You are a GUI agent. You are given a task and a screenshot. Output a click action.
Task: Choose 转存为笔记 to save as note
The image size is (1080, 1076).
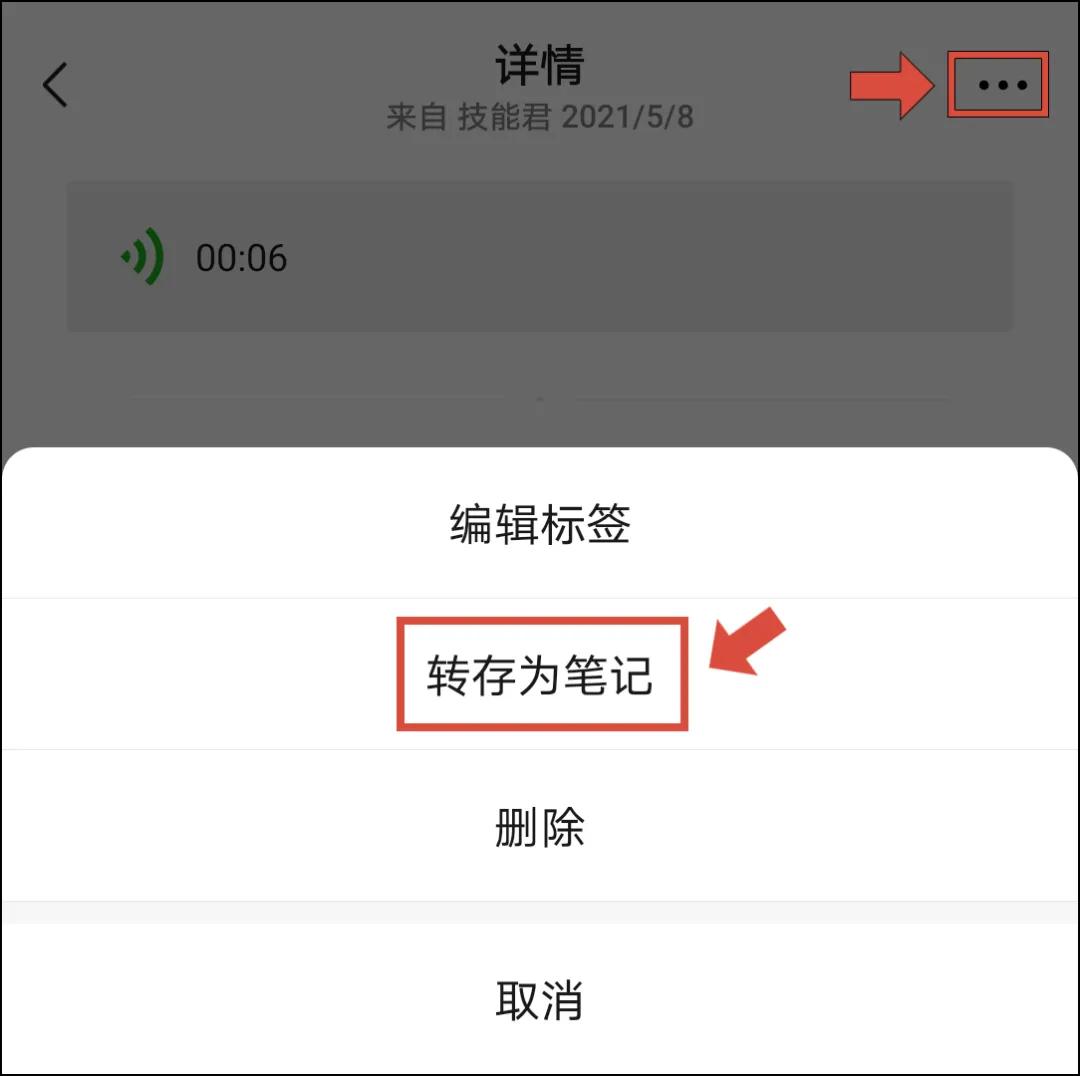pyautogui.click(x=540, y=675)
